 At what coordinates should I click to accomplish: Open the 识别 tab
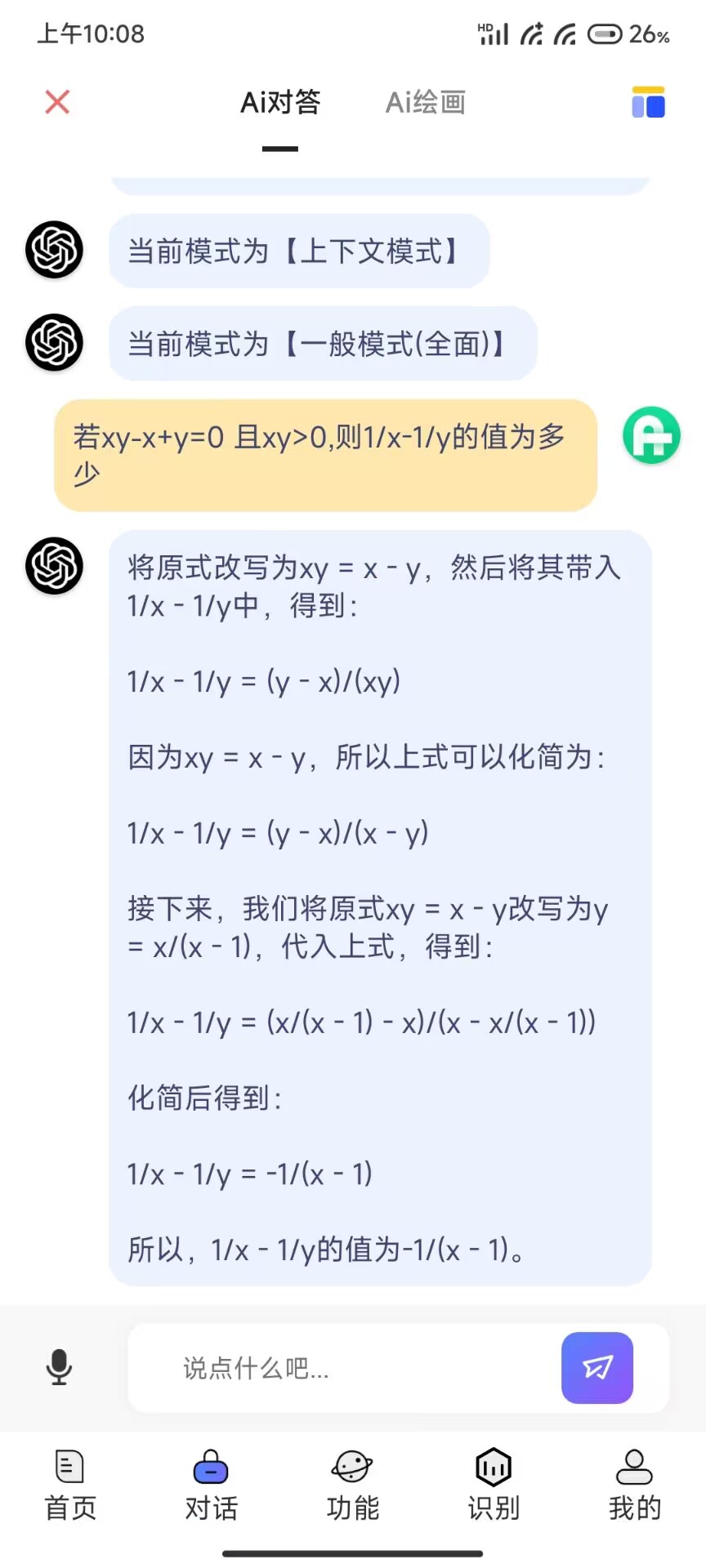click(x=494, y=1485)
